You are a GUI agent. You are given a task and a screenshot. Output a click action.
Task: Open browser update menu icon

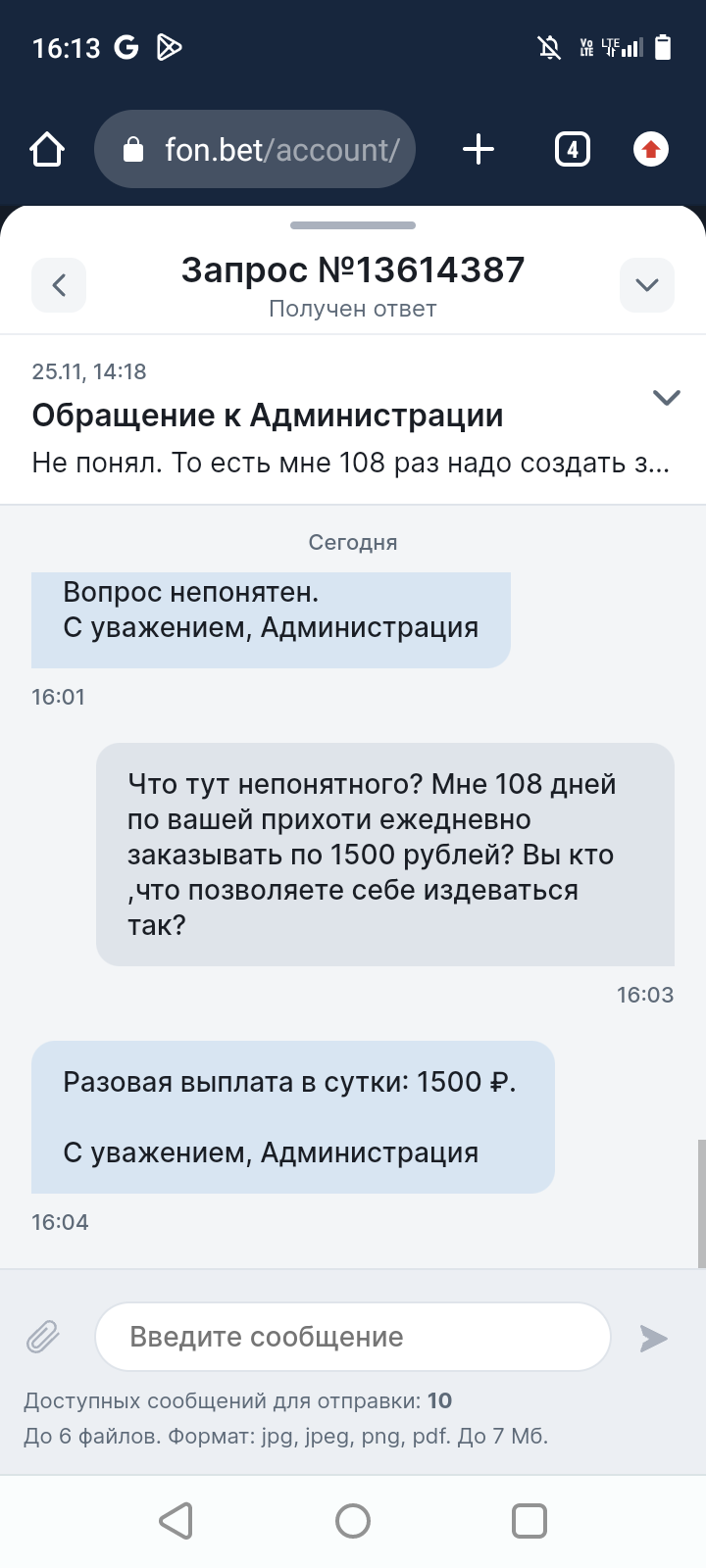[x=650, y=150]
